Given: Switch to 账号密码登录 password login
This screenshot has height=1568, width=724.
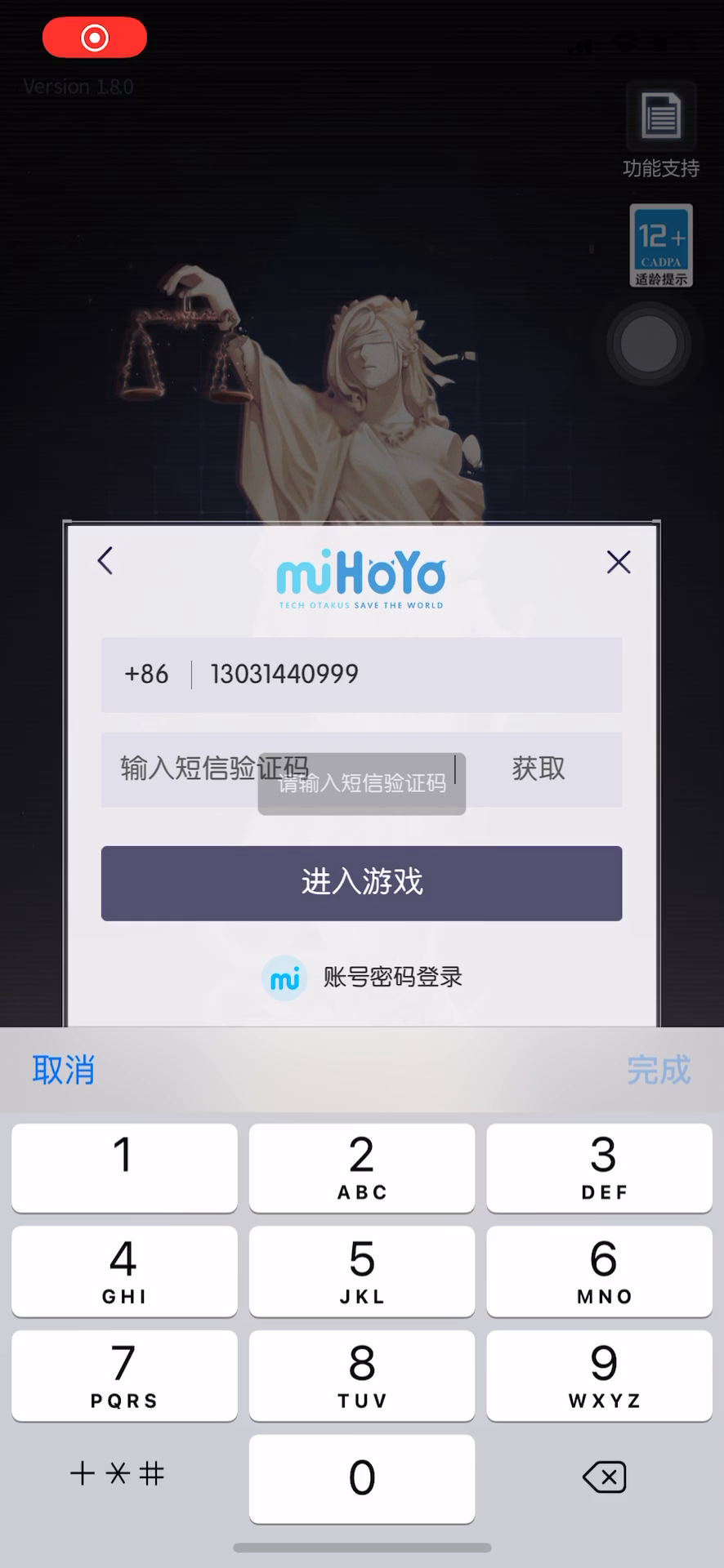Looking at the screenshot, I should click(362, 977).
